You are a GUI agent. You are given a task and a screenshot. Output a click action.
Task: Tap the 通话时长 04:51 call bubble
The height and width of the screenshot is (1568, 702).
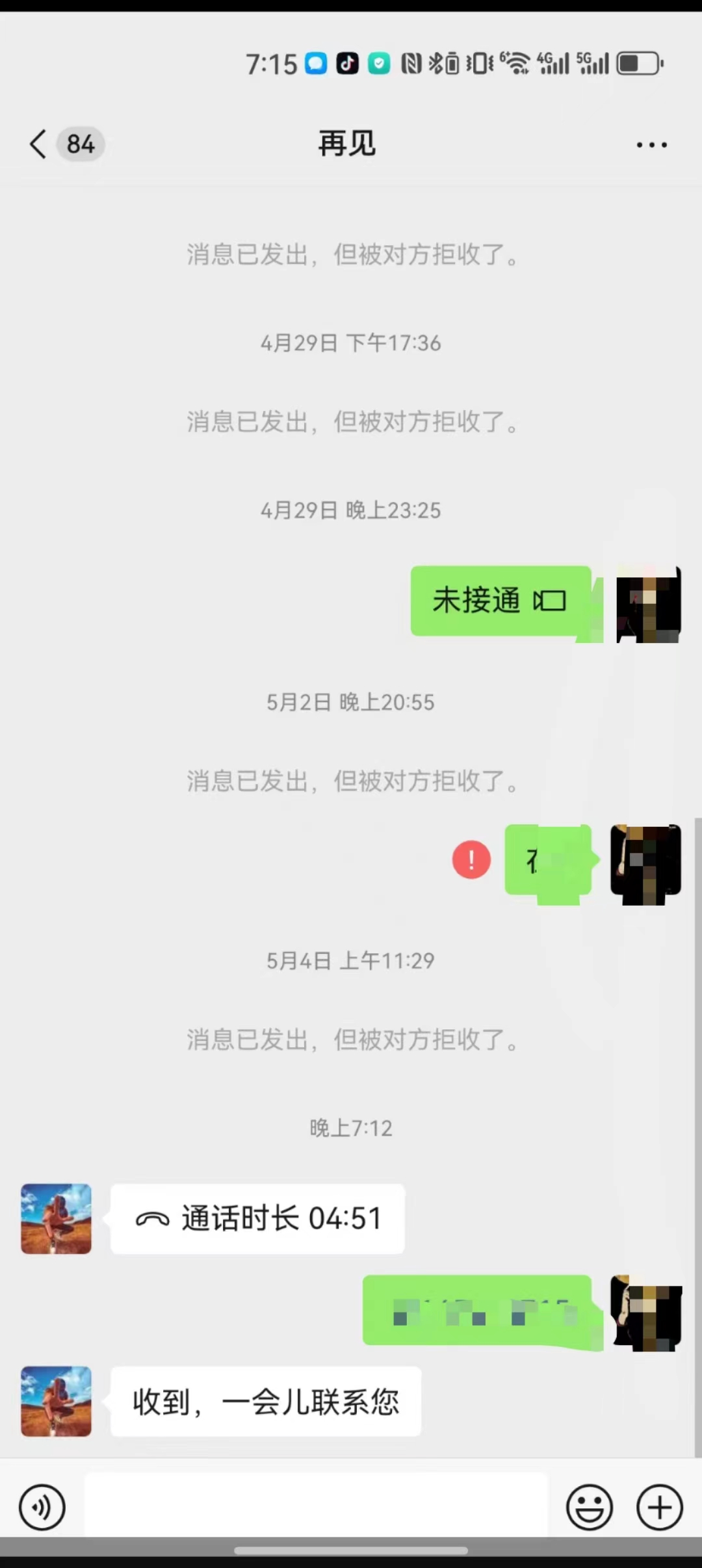pos(258,1219)
